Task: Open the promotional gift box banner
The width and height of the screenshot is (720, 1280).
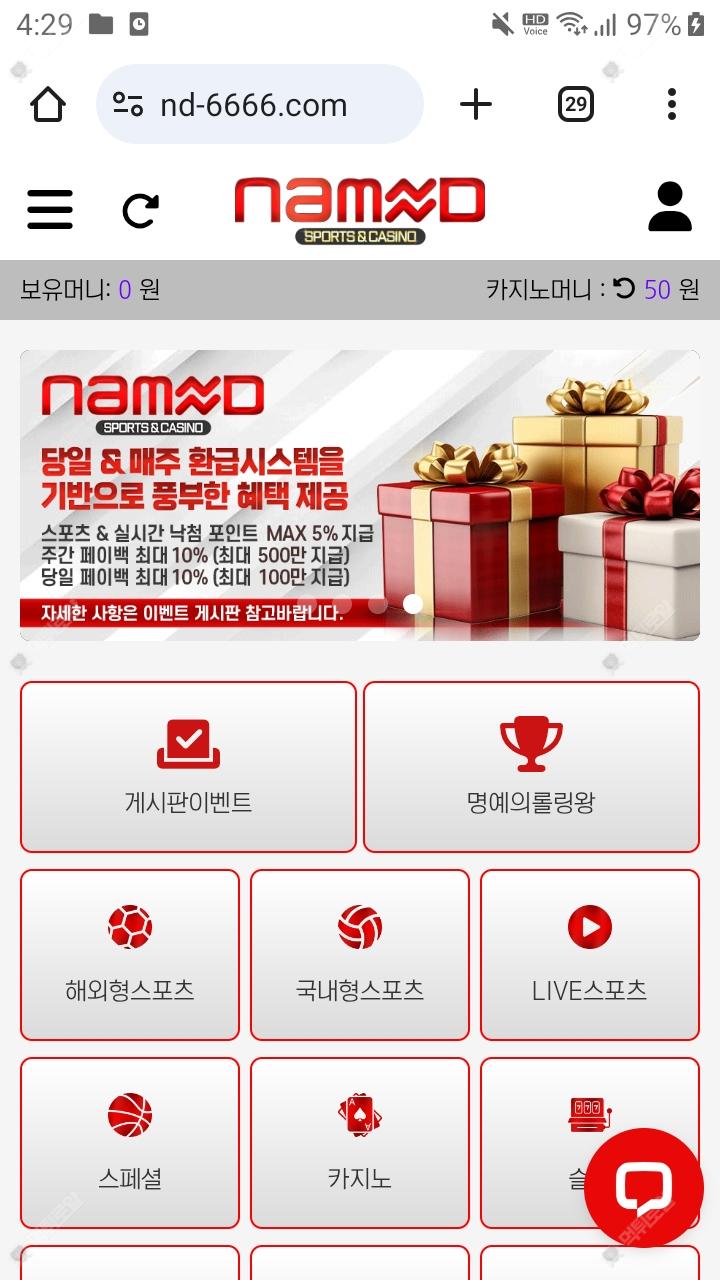Action: point(360,495)
